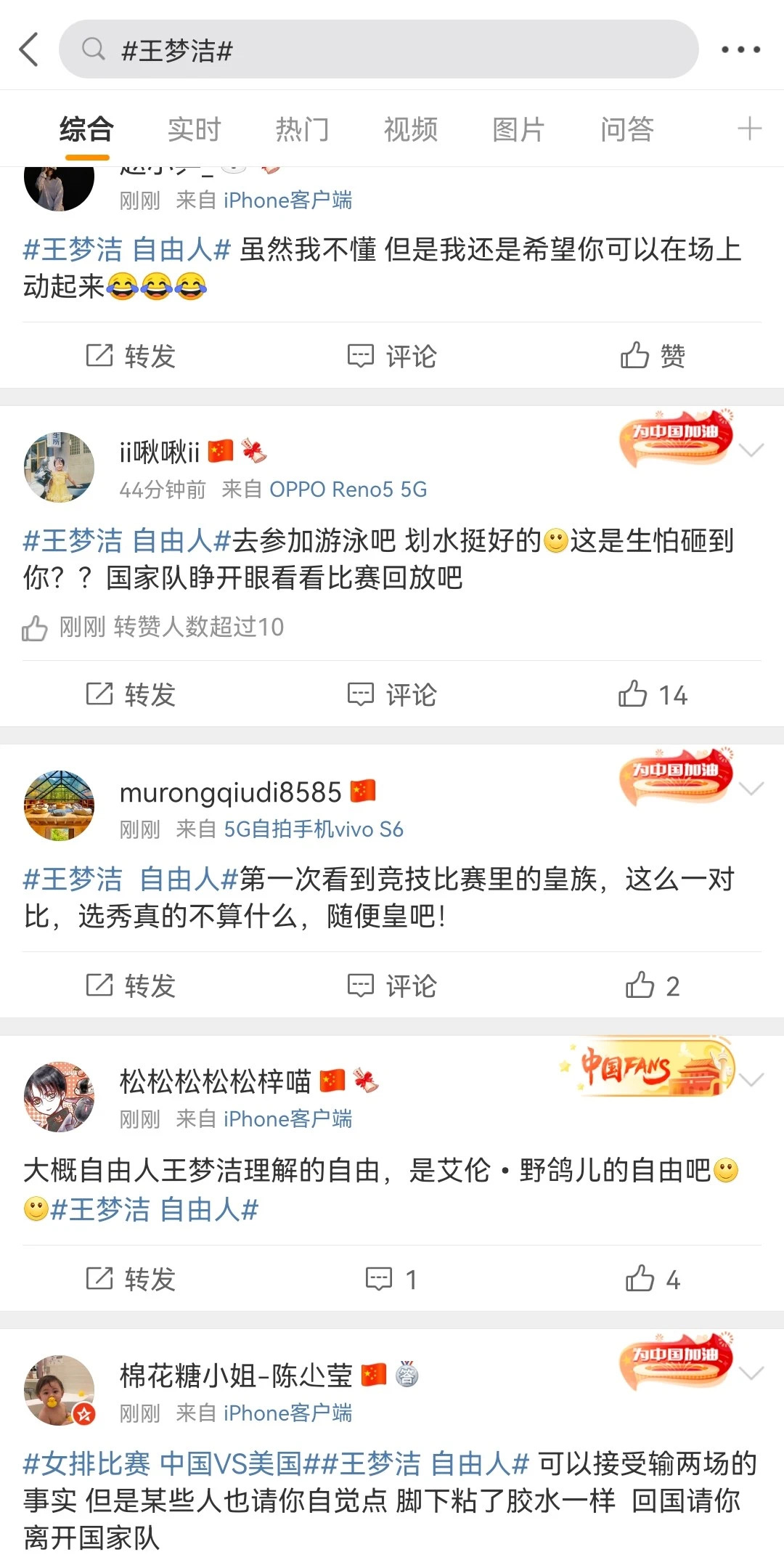Image resolution: width=784 pixels, height=1560 pixels.
Task: Open the 5G自拍手机vivo S6 source link
Action: pyautogui.click(x=313, y=829)
